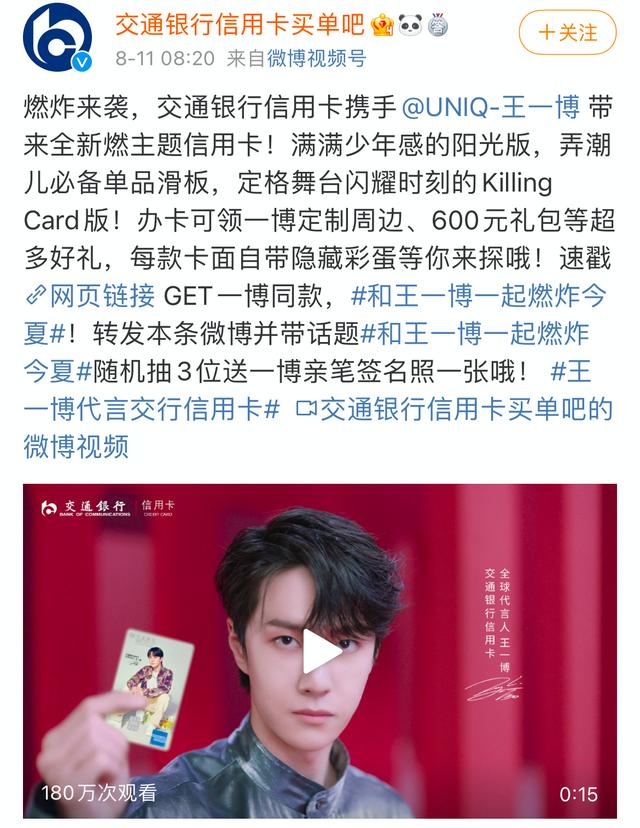Play the video with 王一博

321,651
